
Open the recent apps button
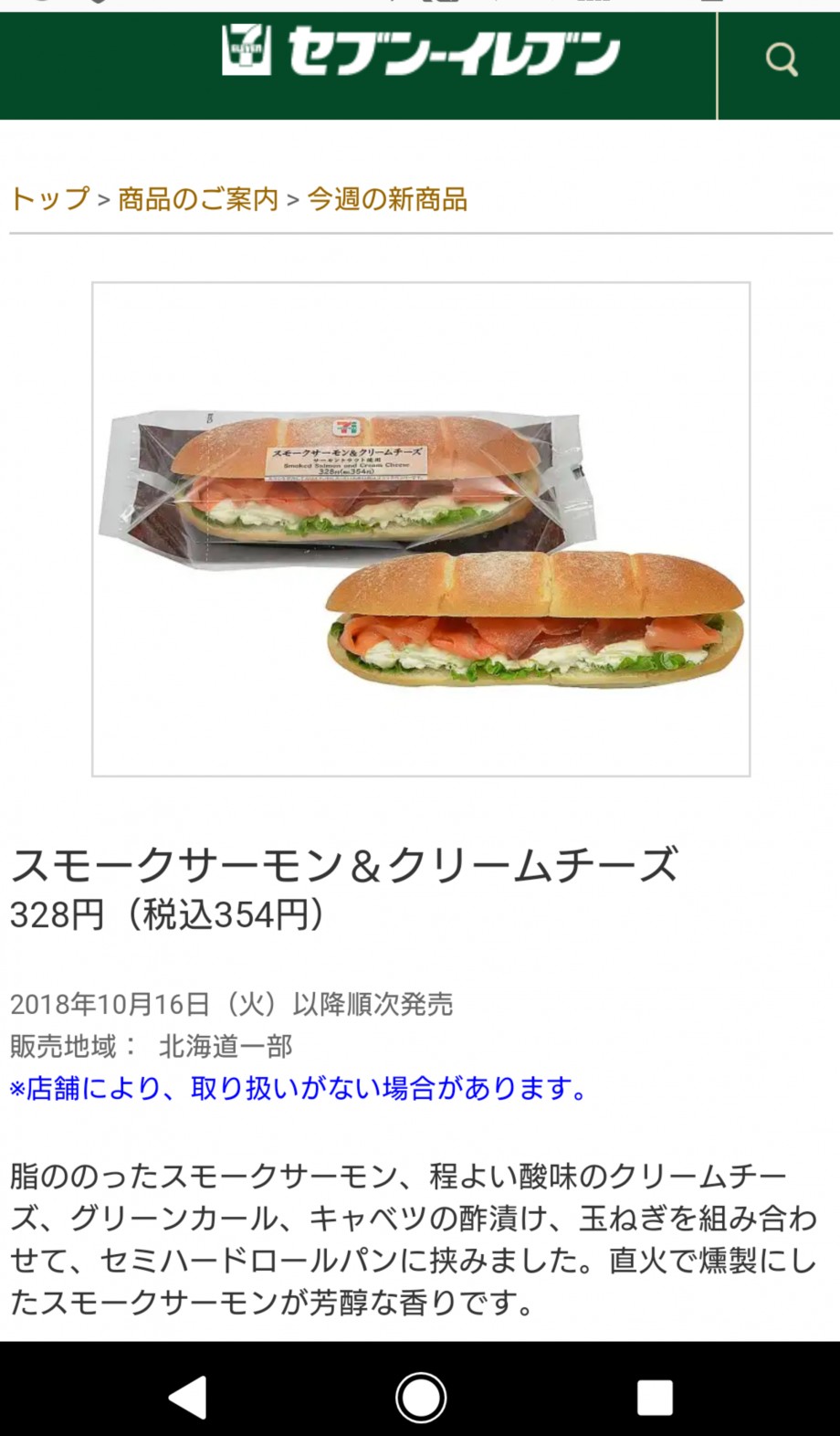[x=655, y=1398]
